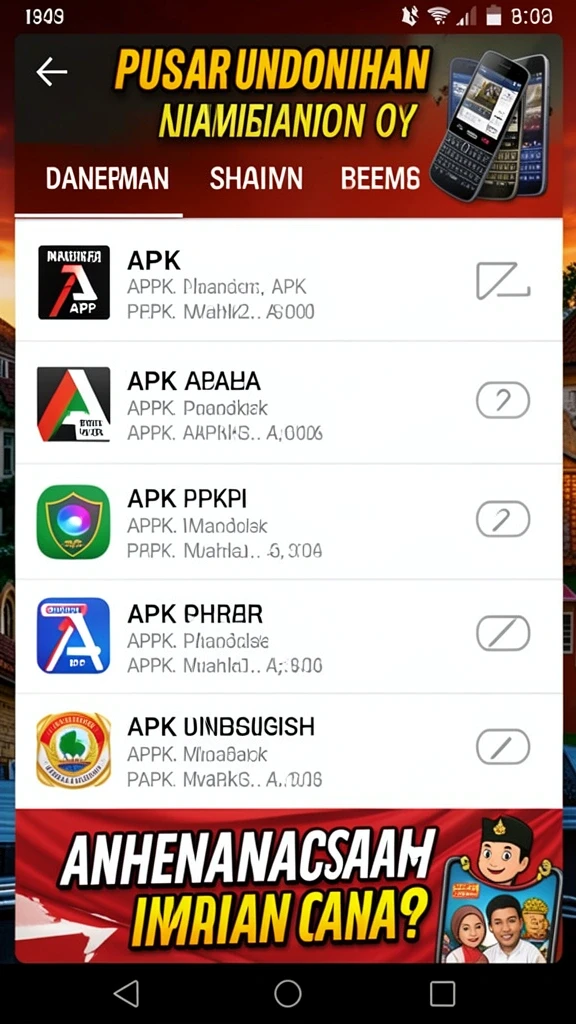Tap the button beside APK UINBSUGISH
576x1024 pixels.
503,746
